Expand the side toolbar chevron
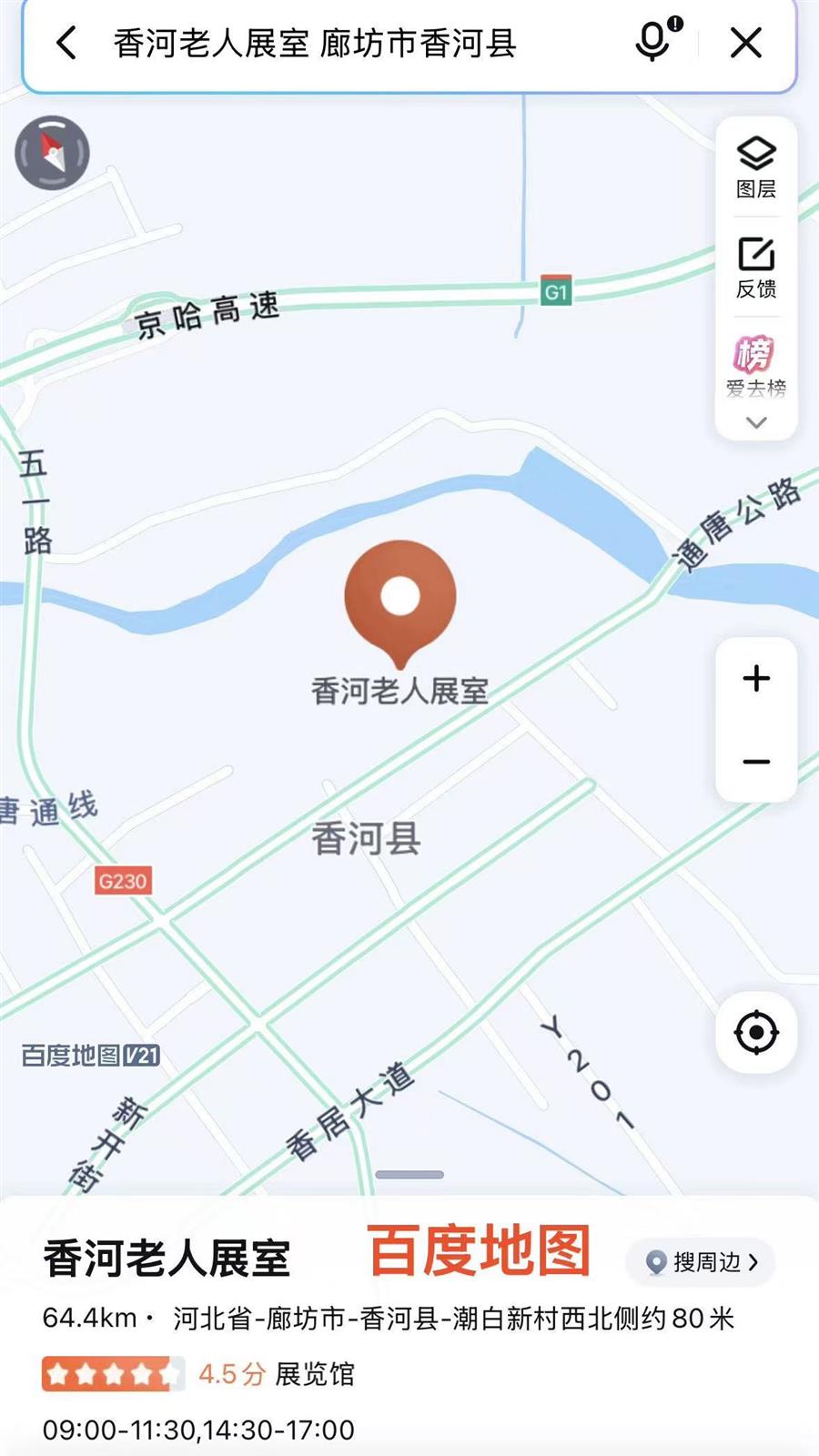 756,422
